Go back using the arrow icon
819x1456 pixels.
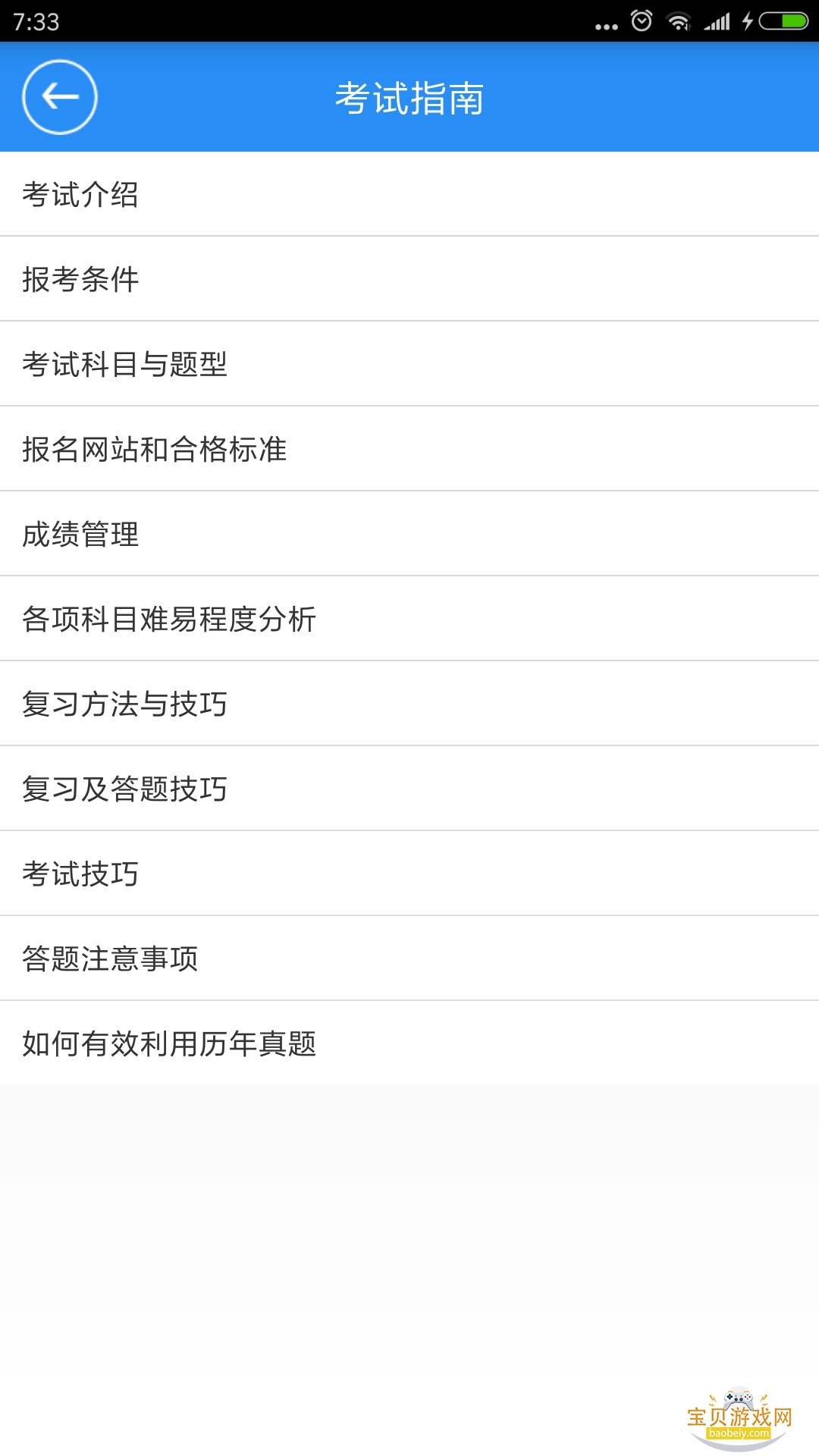coord(60,97)
